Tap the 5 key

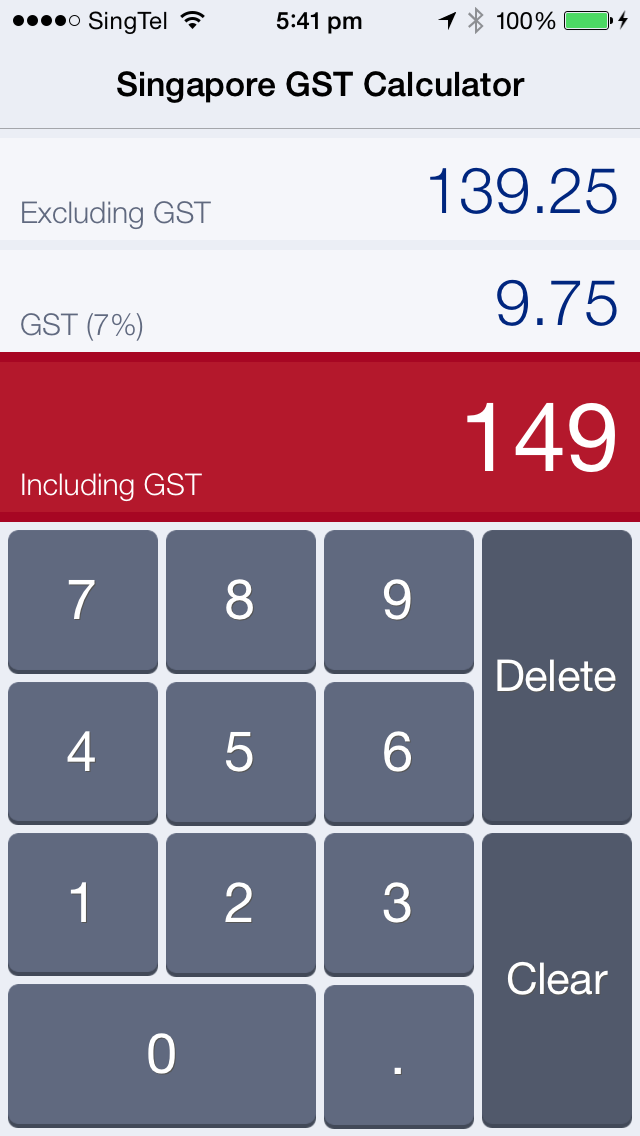click(x=241, y=753)
